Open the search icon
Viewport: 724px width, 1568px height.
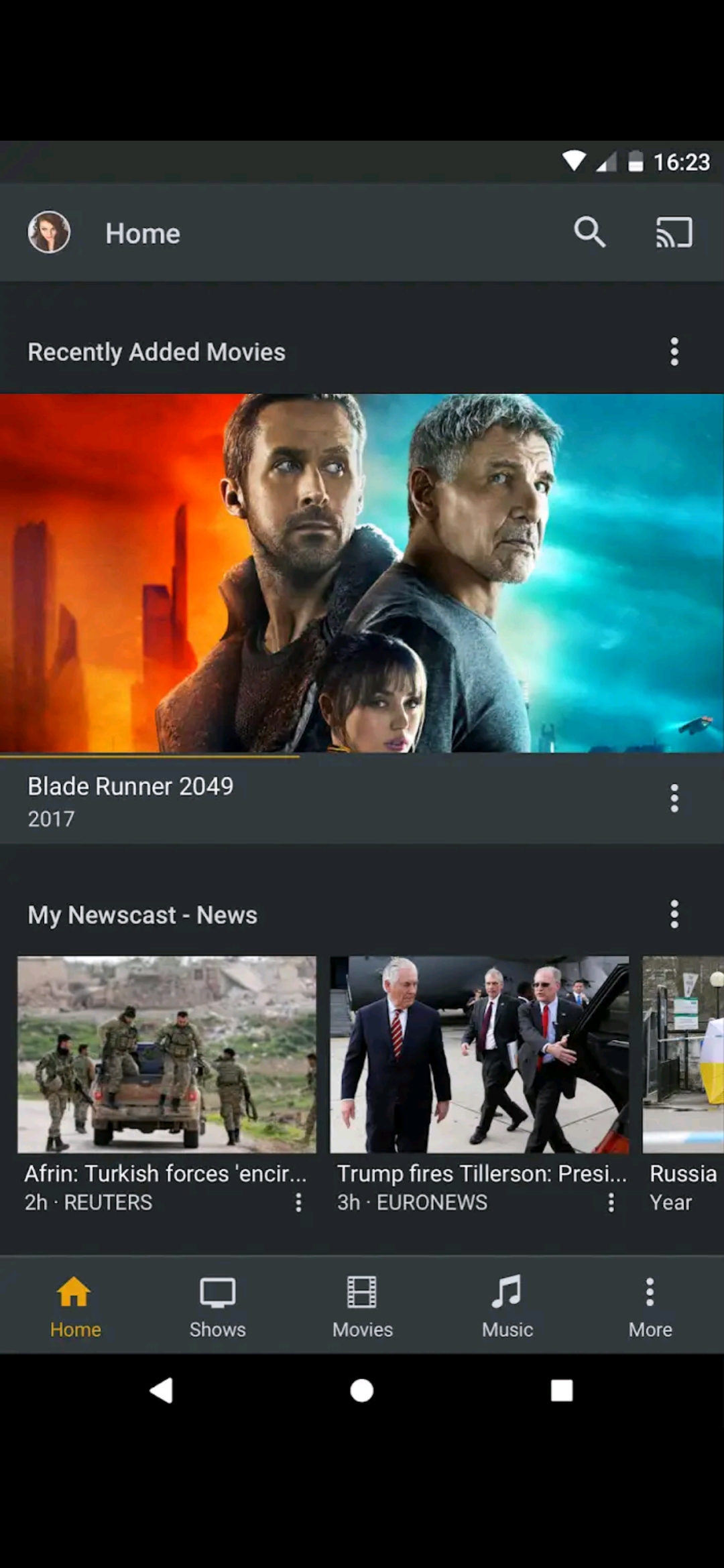[589, 233]
